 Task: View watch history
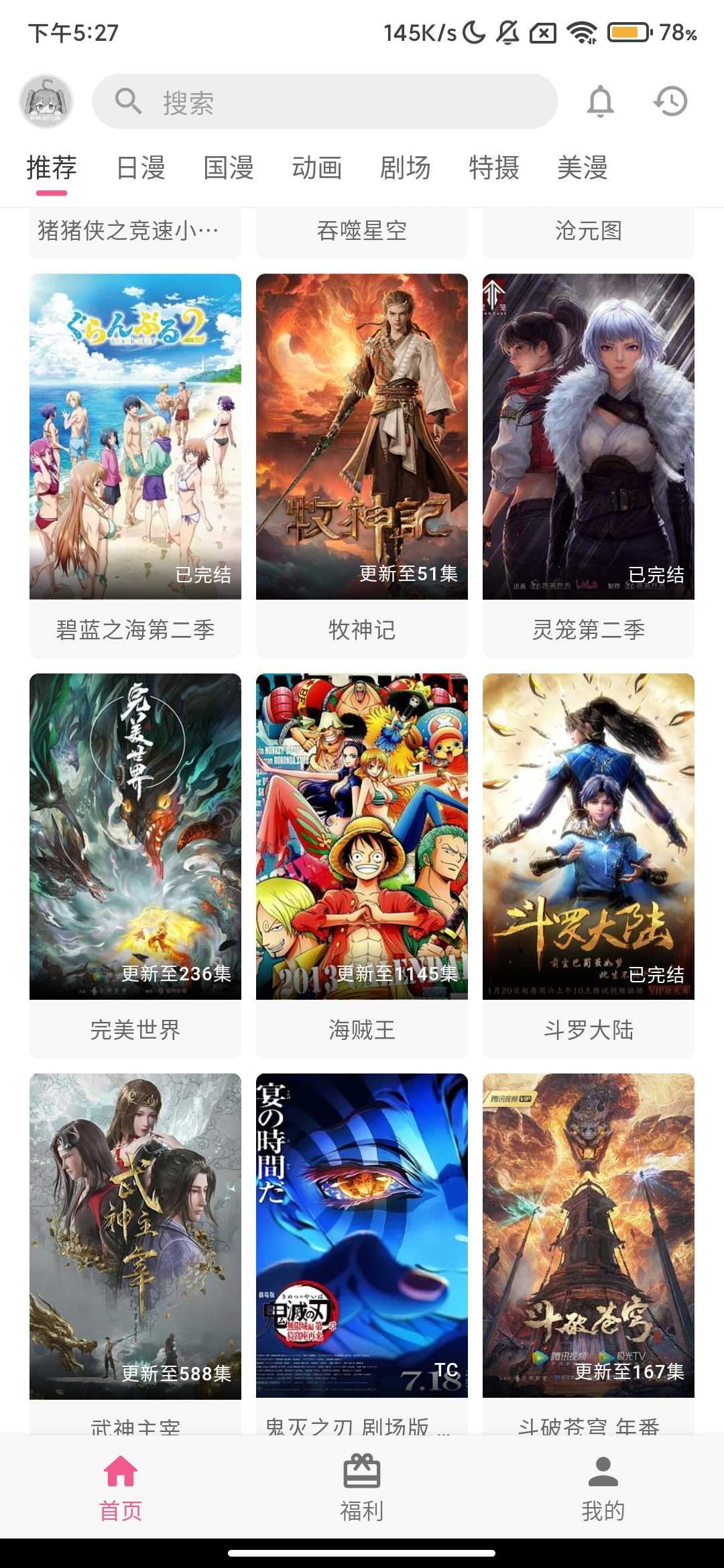click(670, 101)
